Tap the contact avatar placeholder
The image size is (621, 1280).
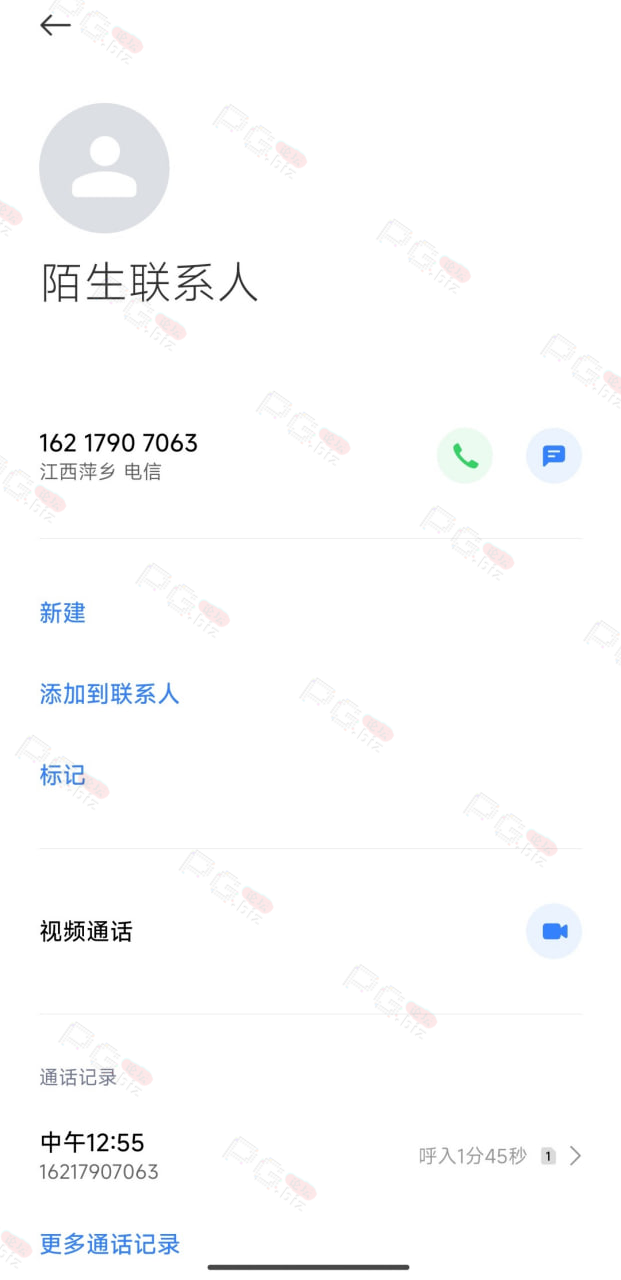(x=104, y=168)
